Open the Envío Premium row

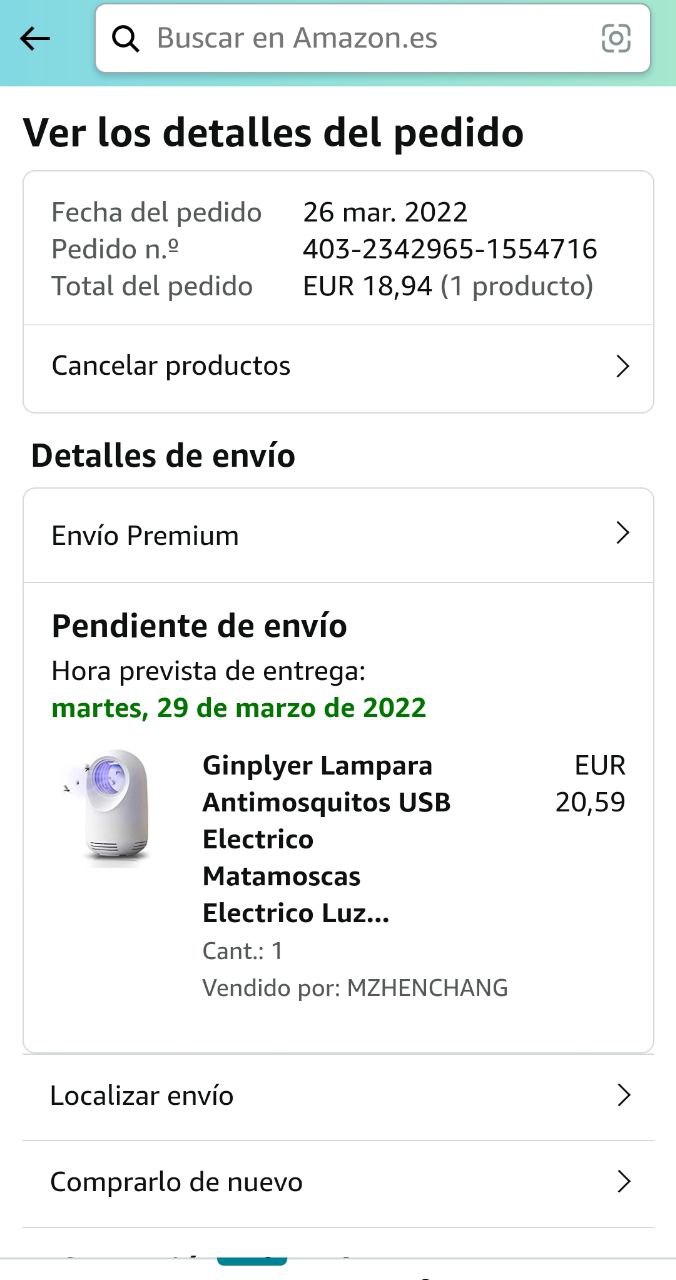click(338, 535)
